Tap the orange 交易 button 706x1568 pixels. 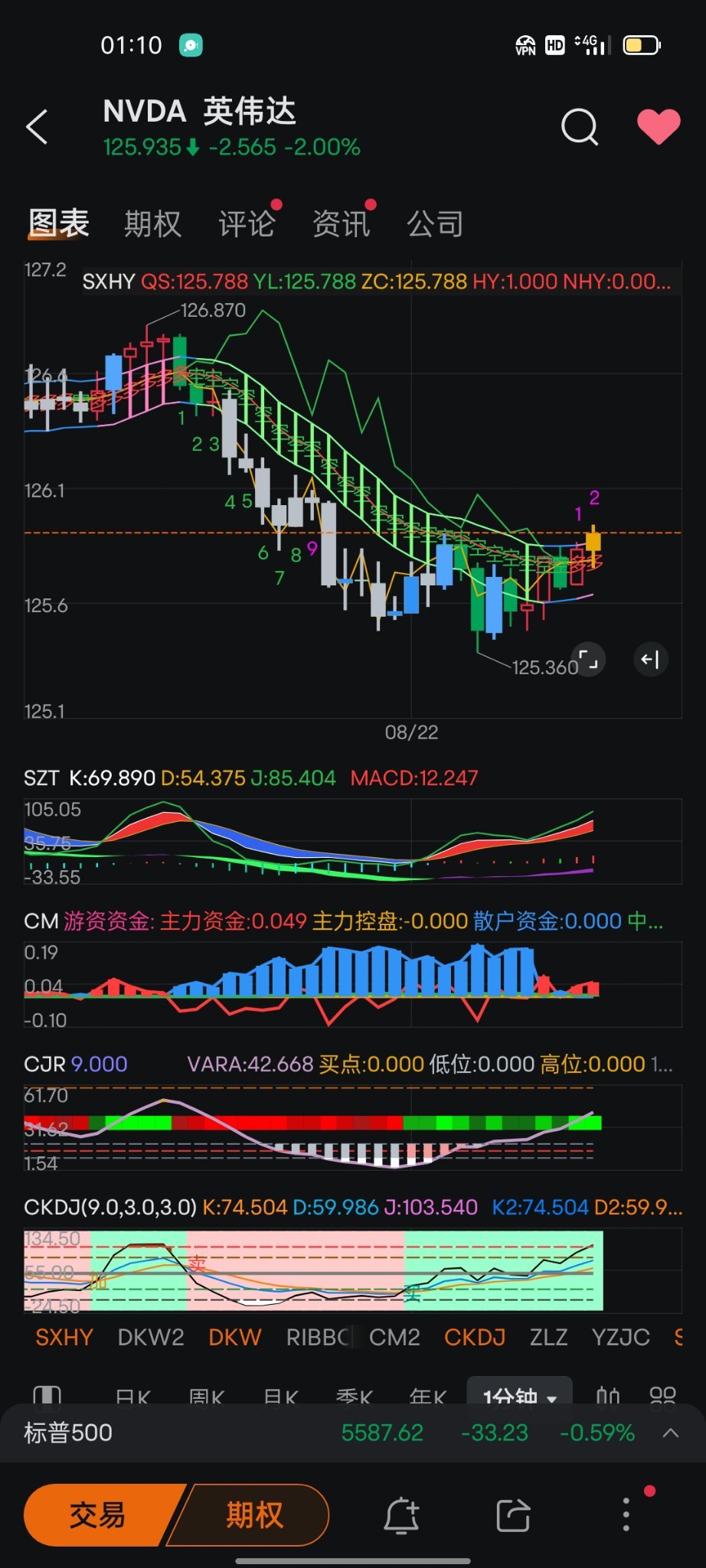[98, 1515]
